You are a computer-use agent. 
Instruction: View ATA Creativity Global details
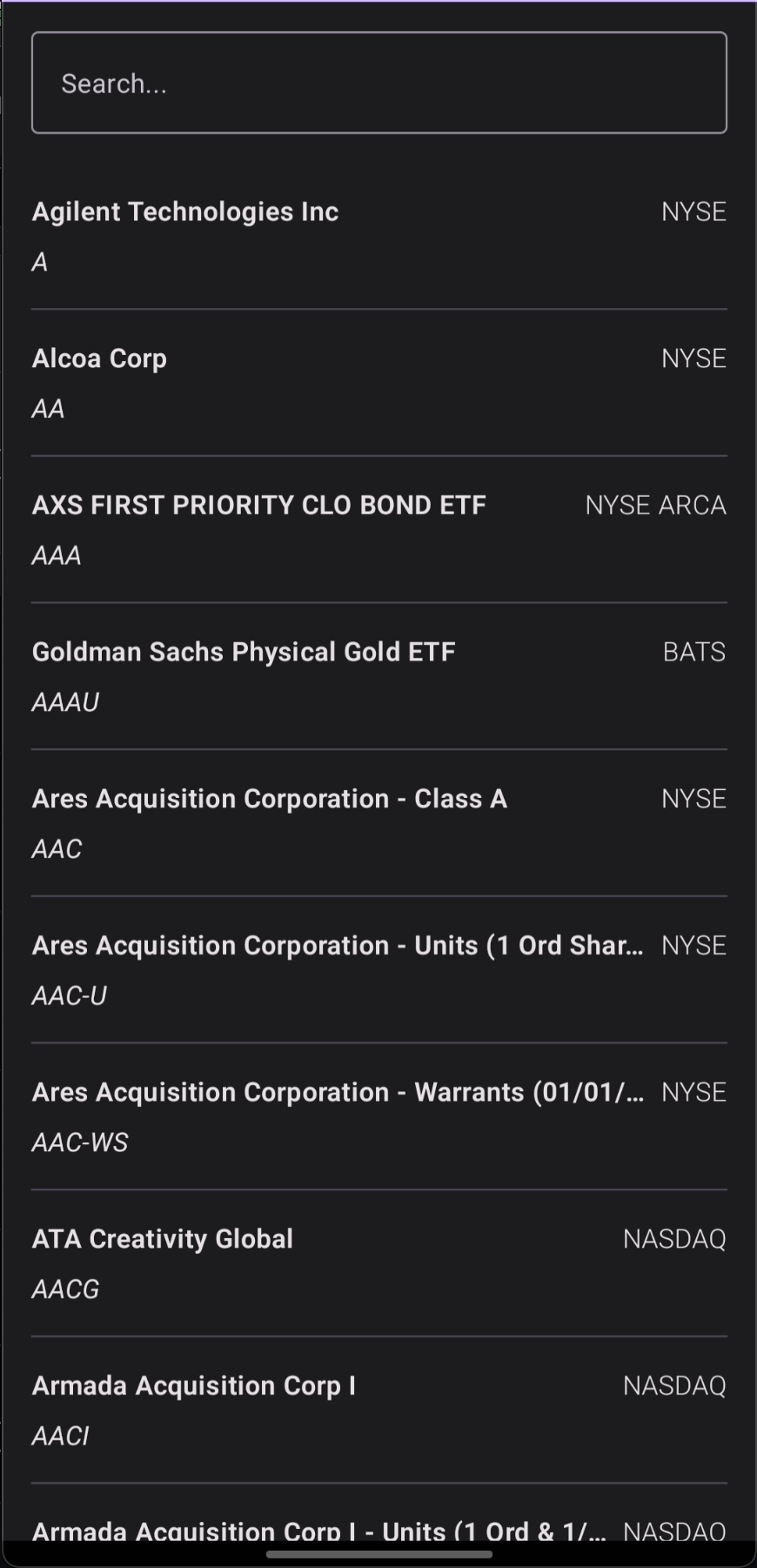point(378,1263)
